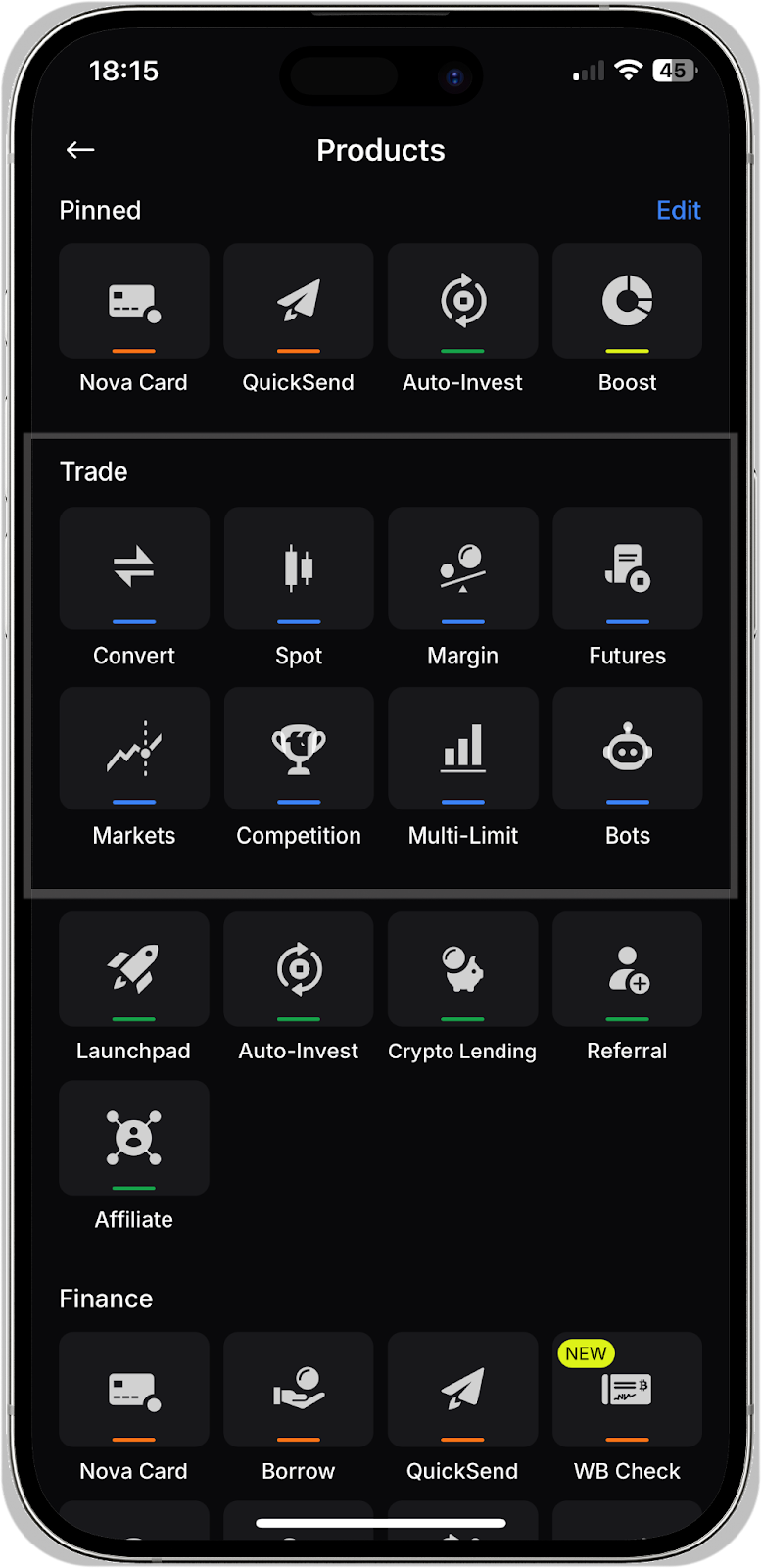
Task: Open the Referral program
Action: click(x=627, y=970)
